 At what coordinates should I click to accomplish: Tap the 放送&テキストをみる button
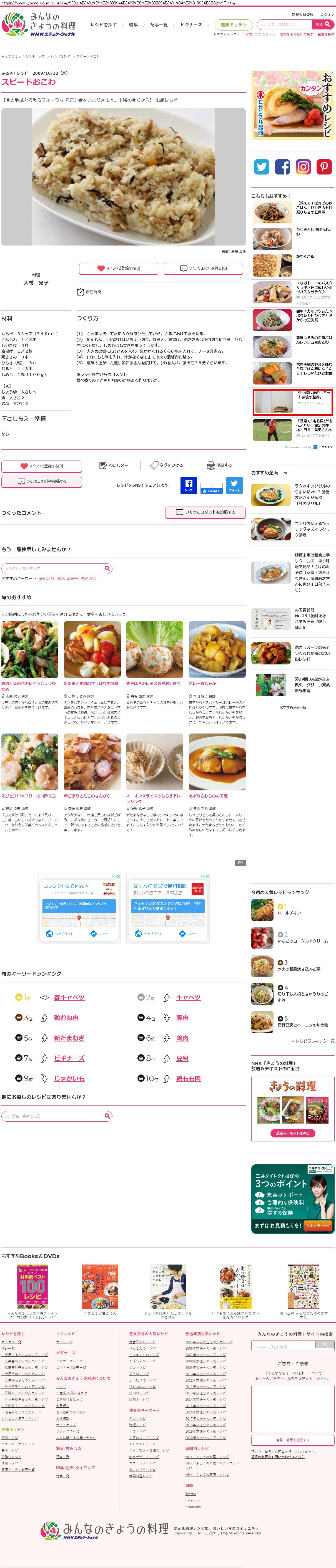[293, 1133]
